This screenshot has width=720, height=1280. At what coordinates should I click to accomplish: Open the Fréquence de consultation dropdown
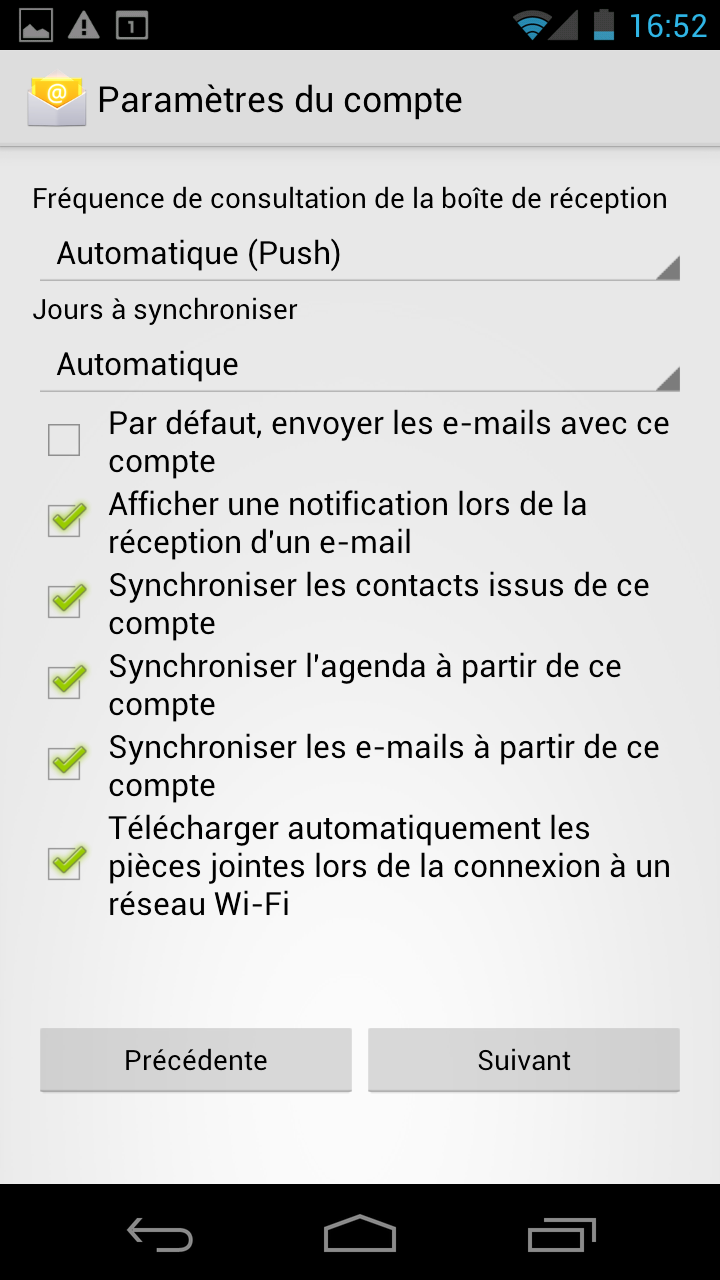[360, 254]
